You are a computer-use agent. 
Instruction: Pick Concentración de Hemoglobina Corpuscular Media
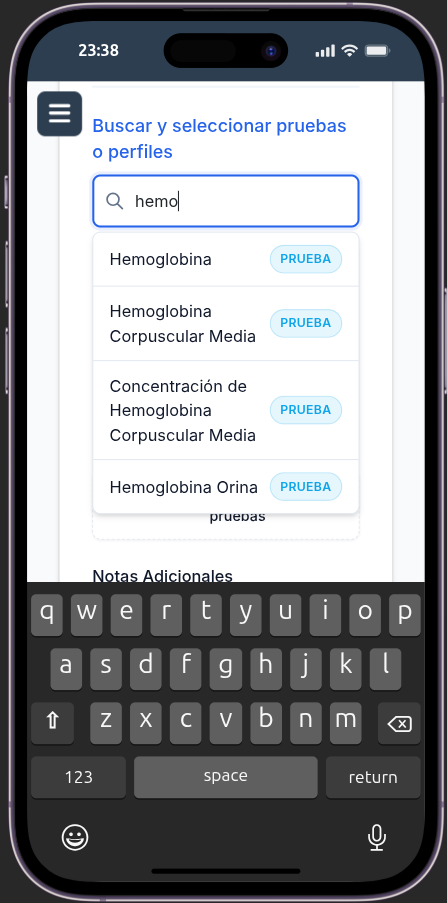(x=226, y=411)
